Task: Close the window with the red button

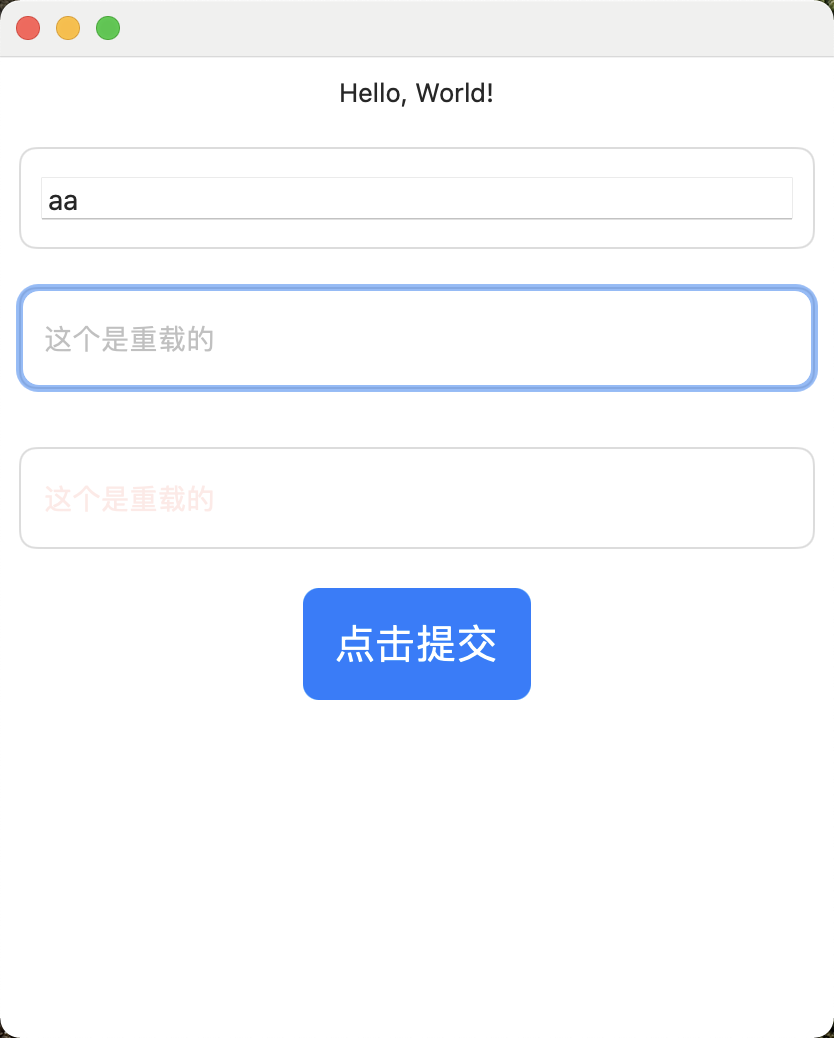Action: [x=28, y=28]
